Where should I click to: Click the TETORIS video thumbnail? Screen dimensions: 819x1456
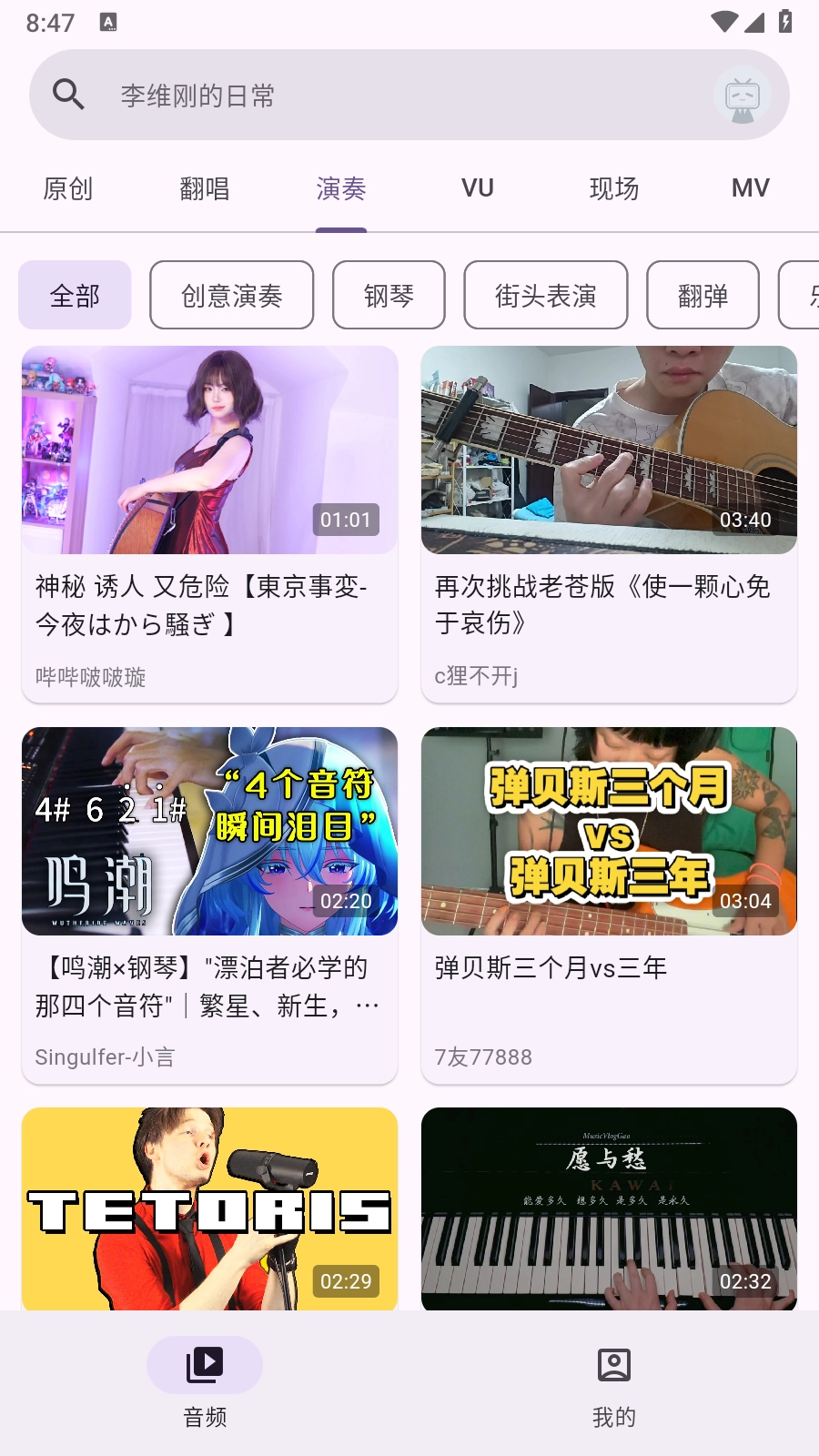pos(208,1208)
